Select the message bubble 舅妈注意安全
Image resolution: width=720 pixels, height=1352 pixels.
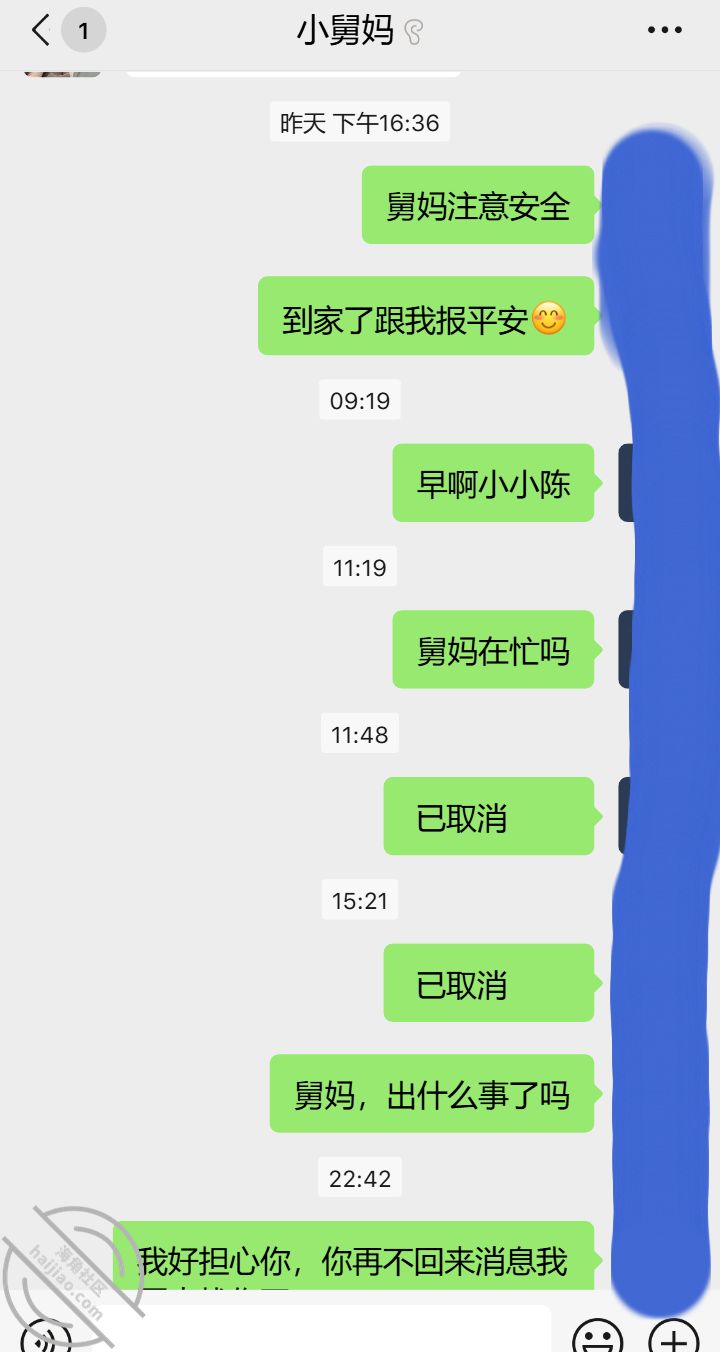point(478,206)
